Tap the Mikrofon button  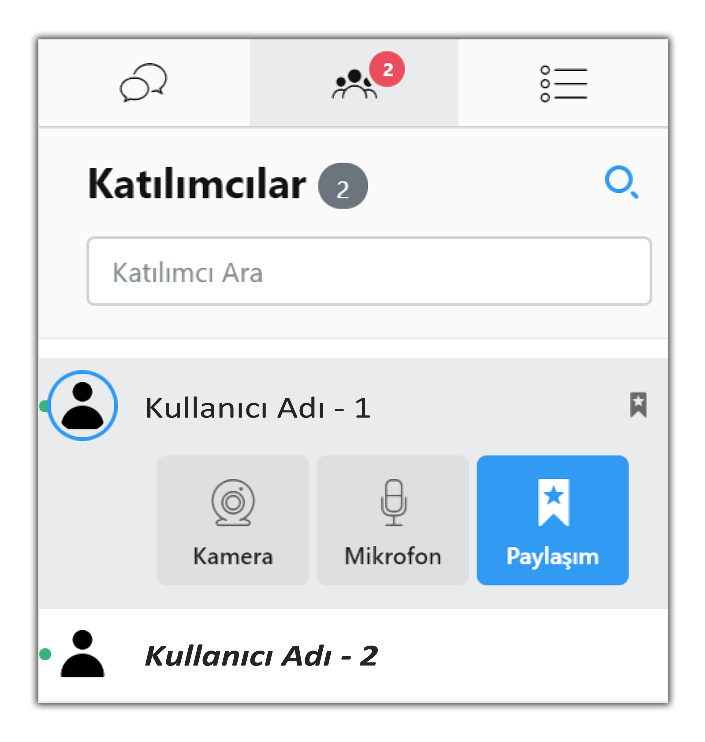pos(393,520)
